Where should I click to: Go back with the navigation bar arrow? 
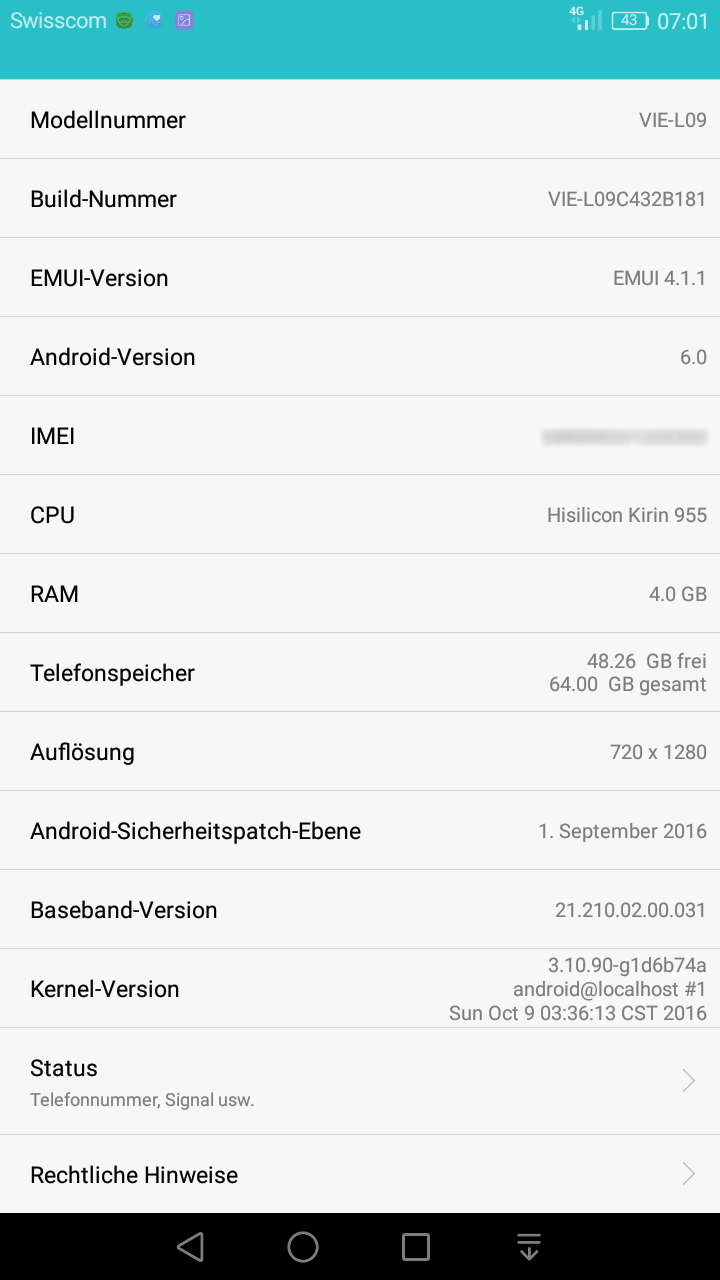[x=190, y=1246]
